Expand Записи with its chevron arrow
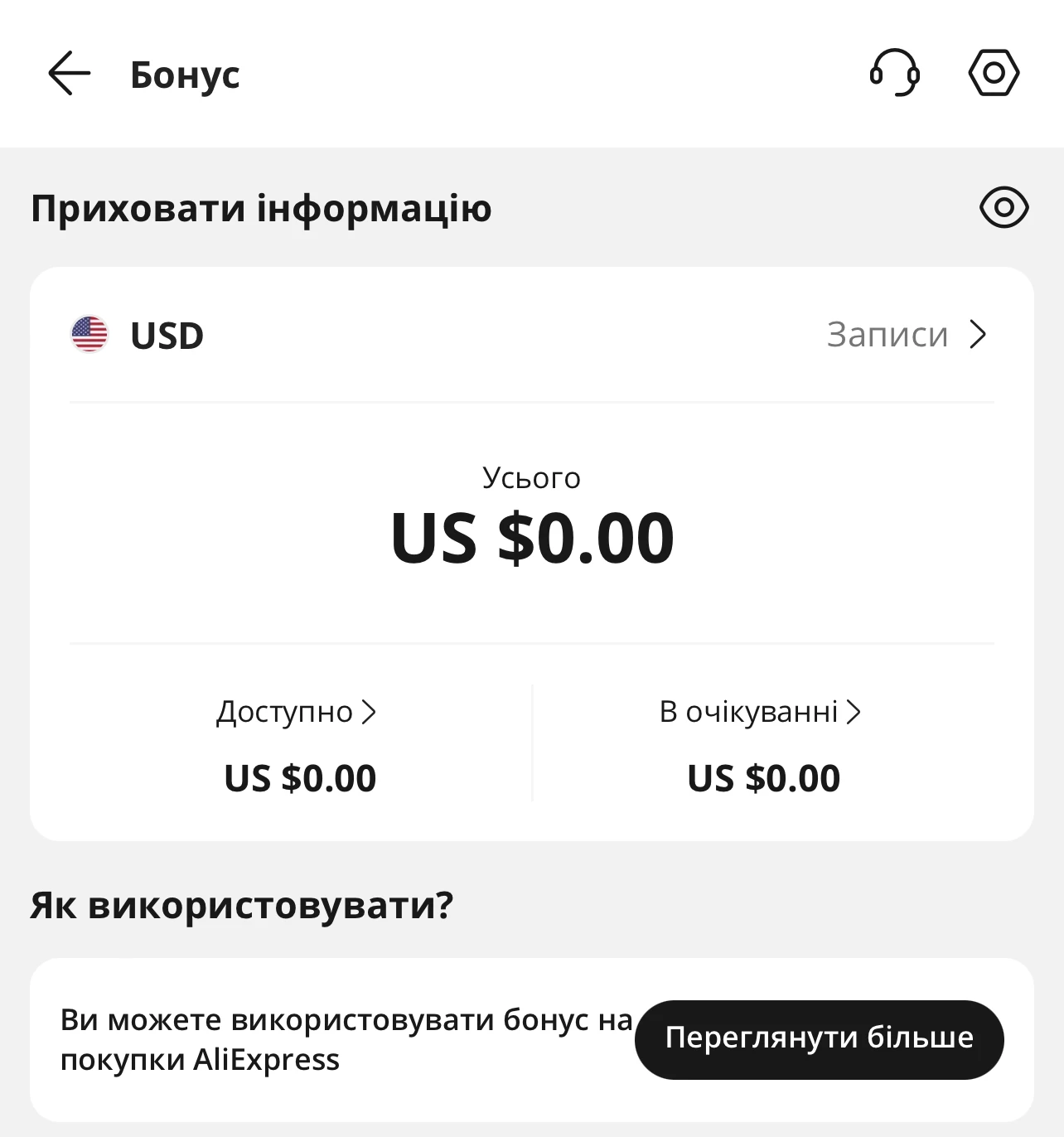The image size is (1064, 1137). coord(978,335)
